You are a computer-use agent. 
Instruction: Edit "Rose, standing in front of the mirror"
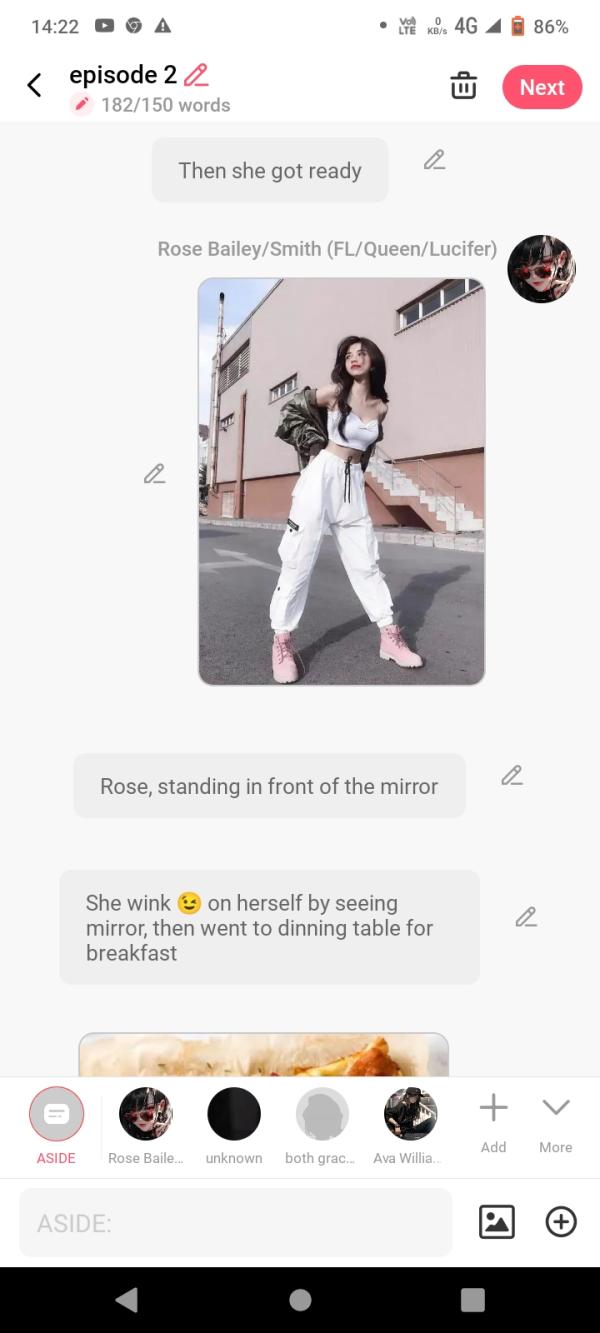[512, 775]
